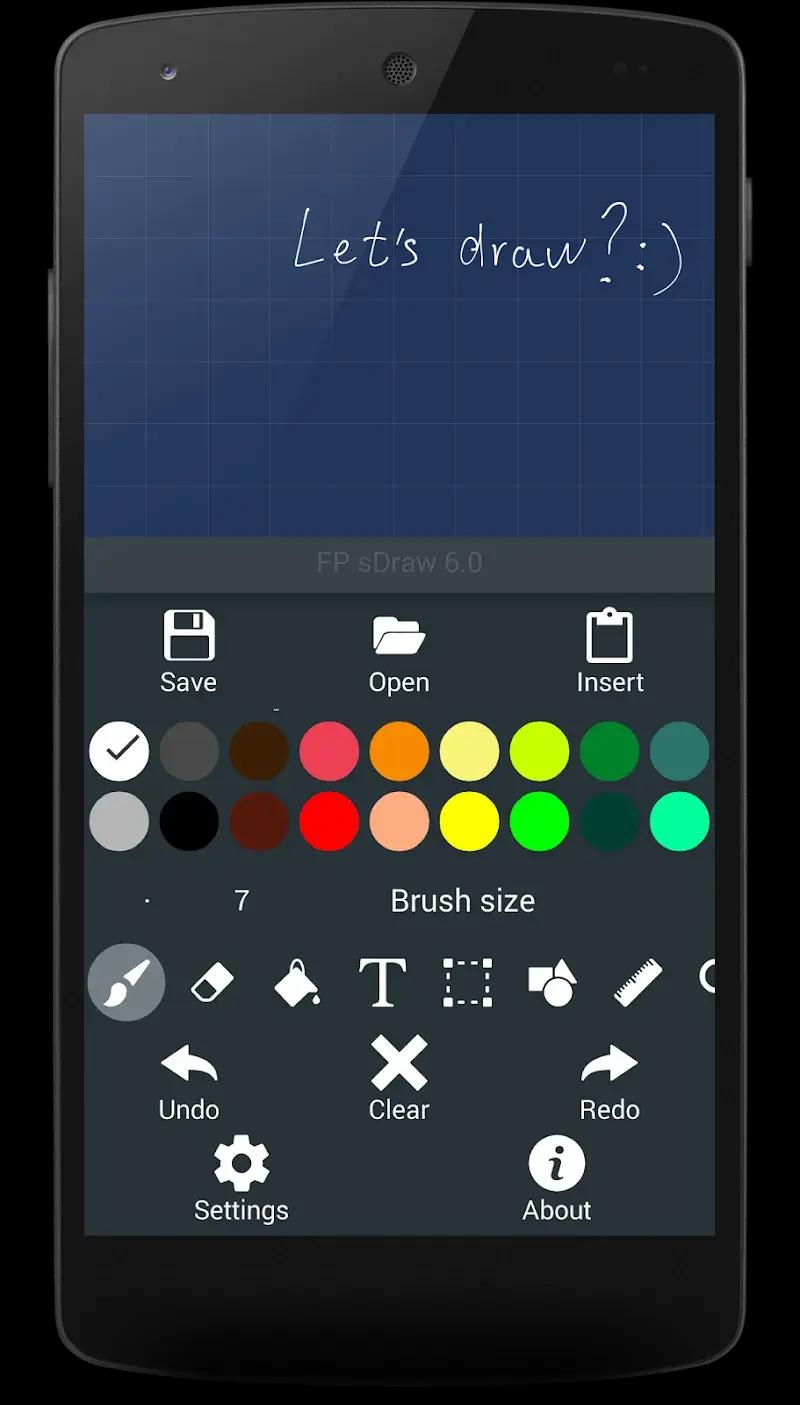The height and width of the screenshot is (1405, 800).
Task: Clear the whole canvas
Action: [399, 1079]
